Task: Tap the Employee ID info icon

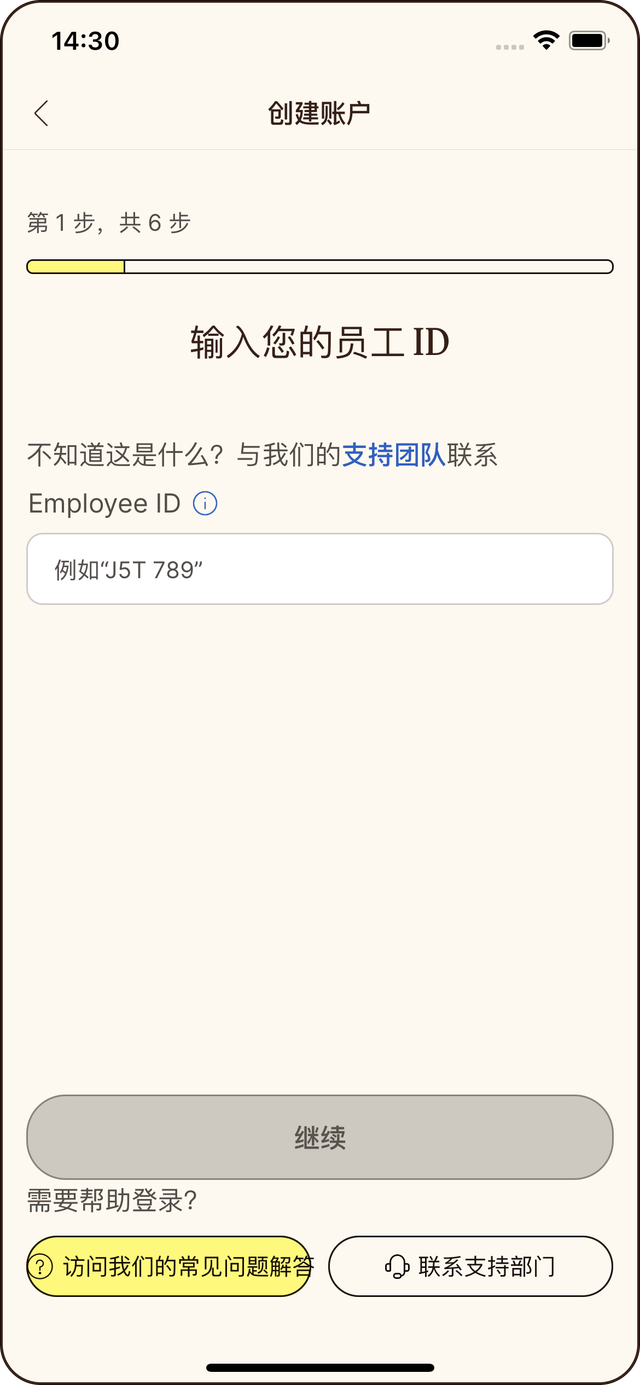Action: tap(205, 504)
